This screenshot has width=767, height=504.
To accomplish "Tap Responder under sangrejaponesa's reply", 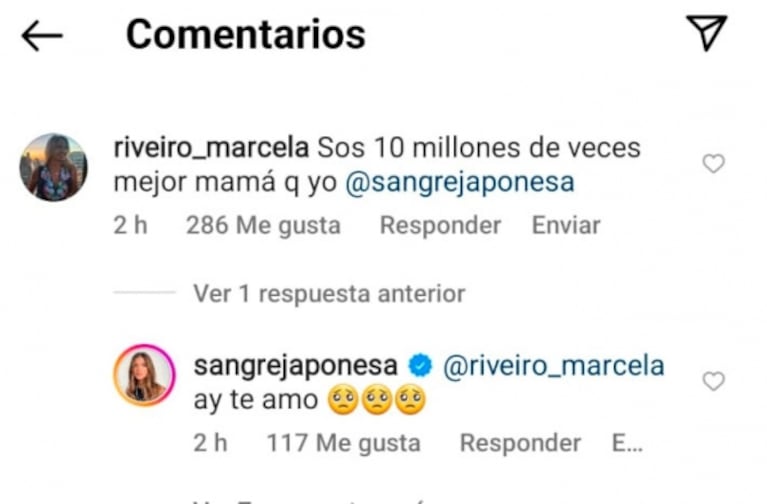I will (x=520, y=443).
